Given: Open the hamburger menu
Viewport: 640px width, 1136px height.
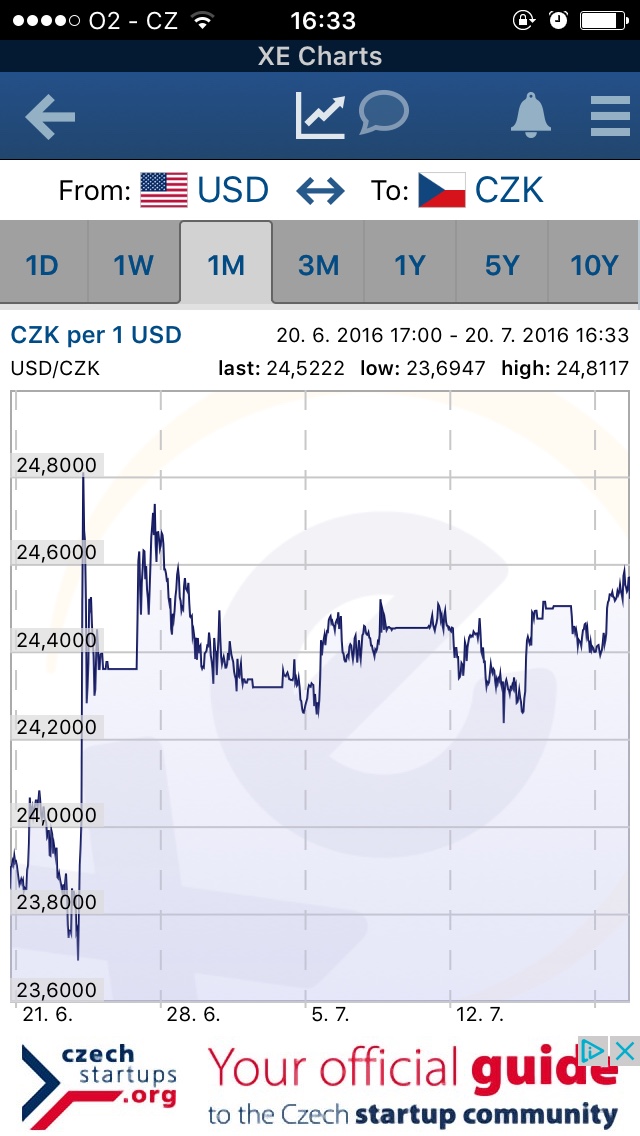Looking at the screenshot, I should [x=610, y=116].
